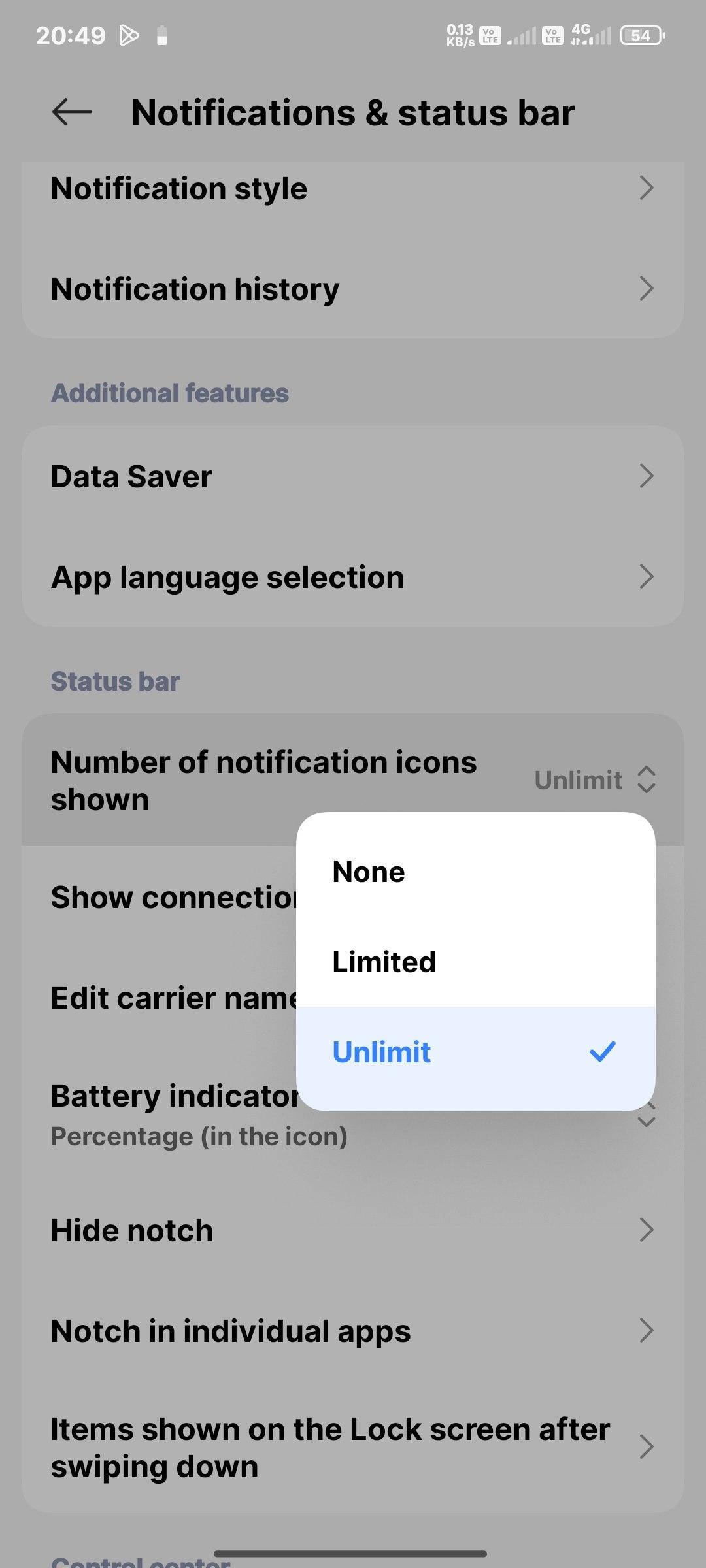
Task: Tap Number of notification icons shown dropdown
Action: click(x=353, y=780)
